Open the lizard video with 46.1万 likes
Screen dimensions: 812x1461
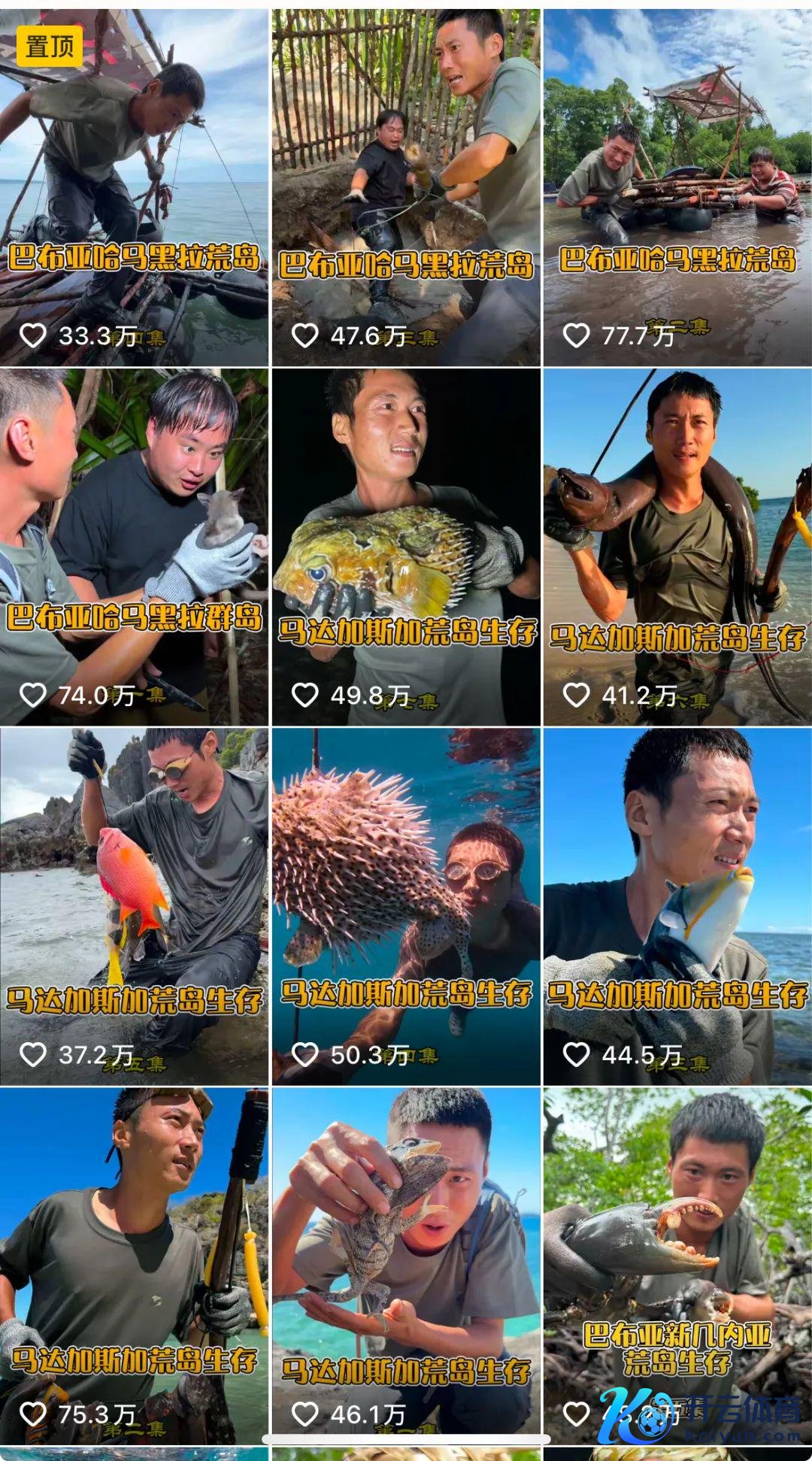click(x=406, y=1263)
